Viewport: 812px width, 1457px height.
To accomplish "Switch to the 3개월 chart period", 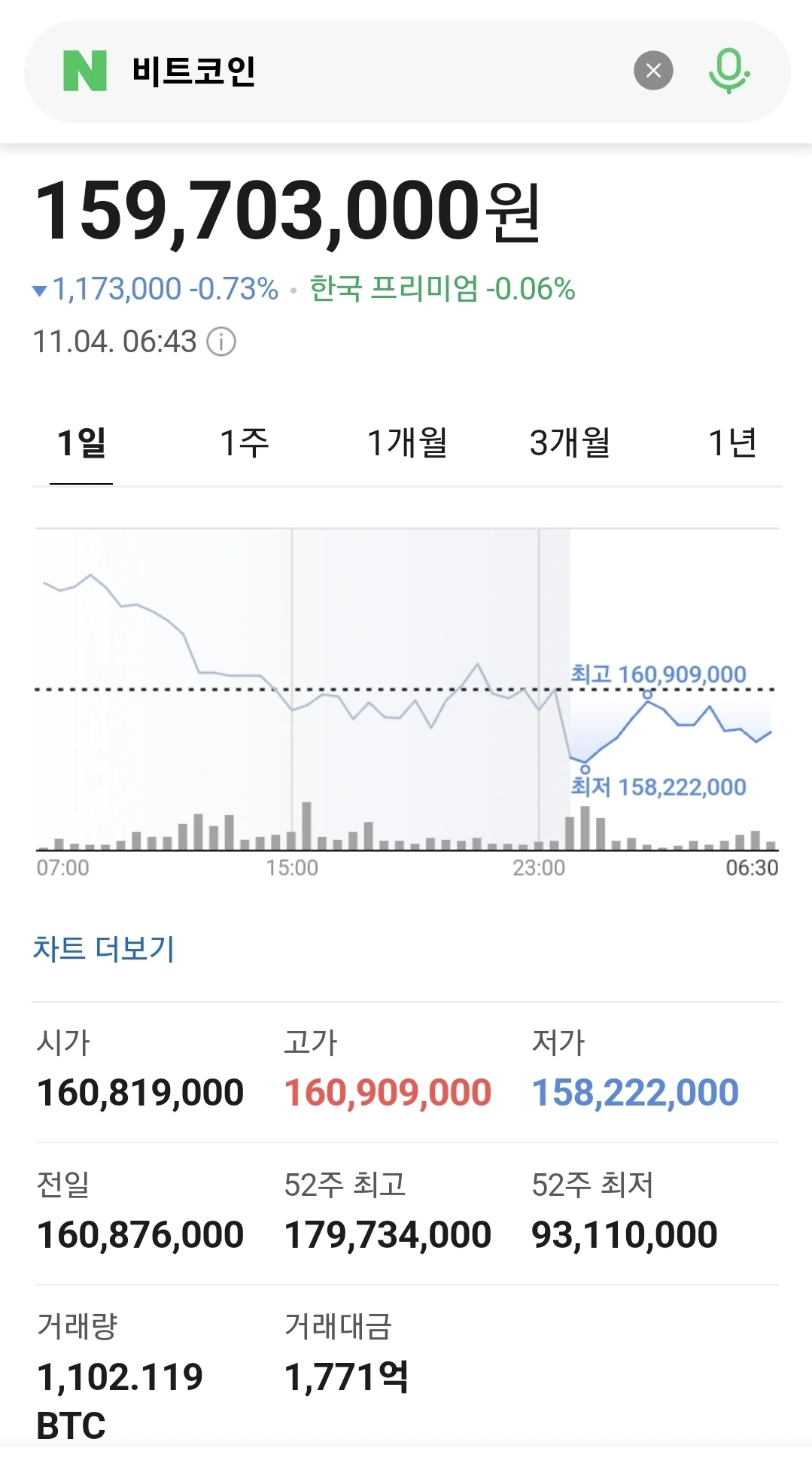I will (570, 443).
